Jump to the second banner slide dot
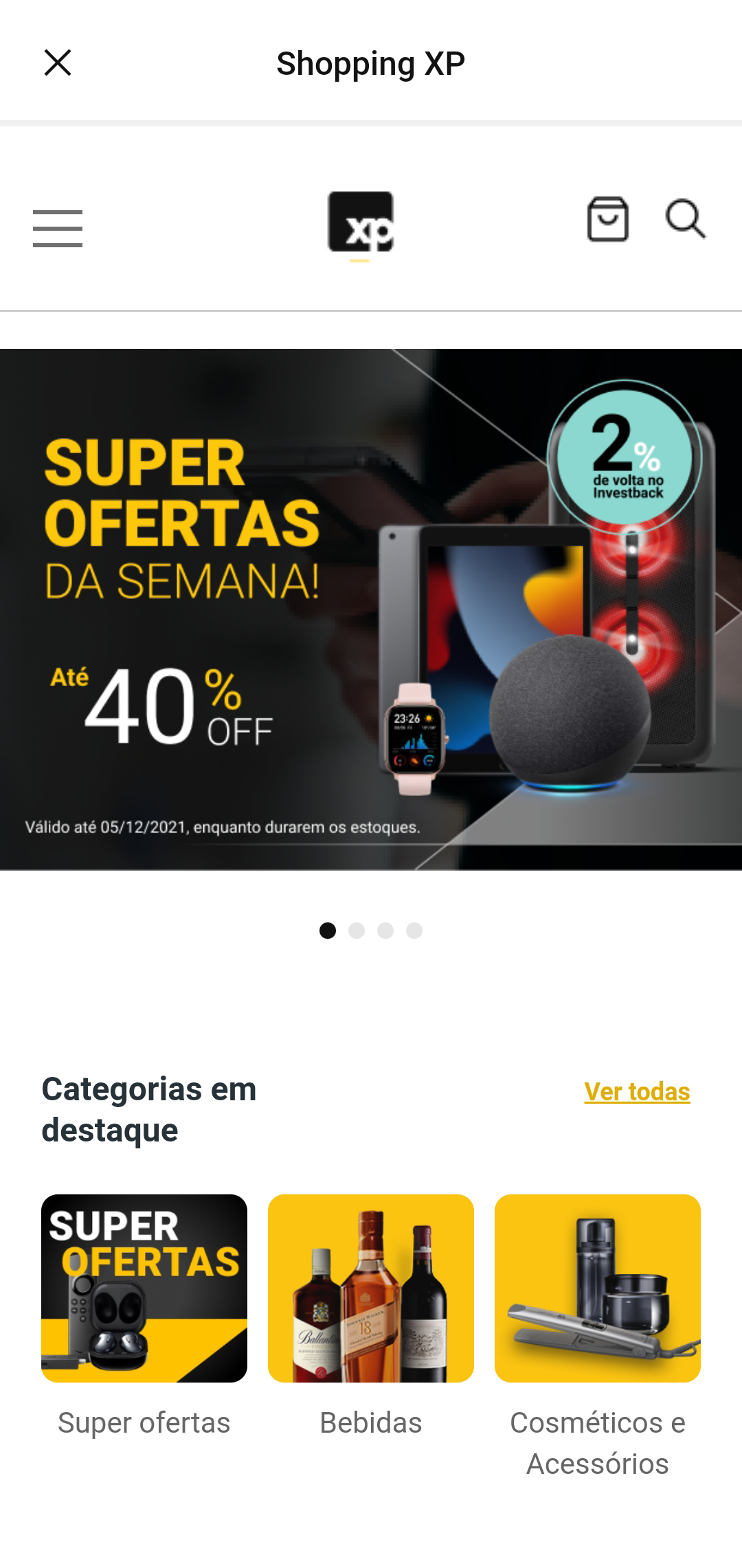 point(357,931)
